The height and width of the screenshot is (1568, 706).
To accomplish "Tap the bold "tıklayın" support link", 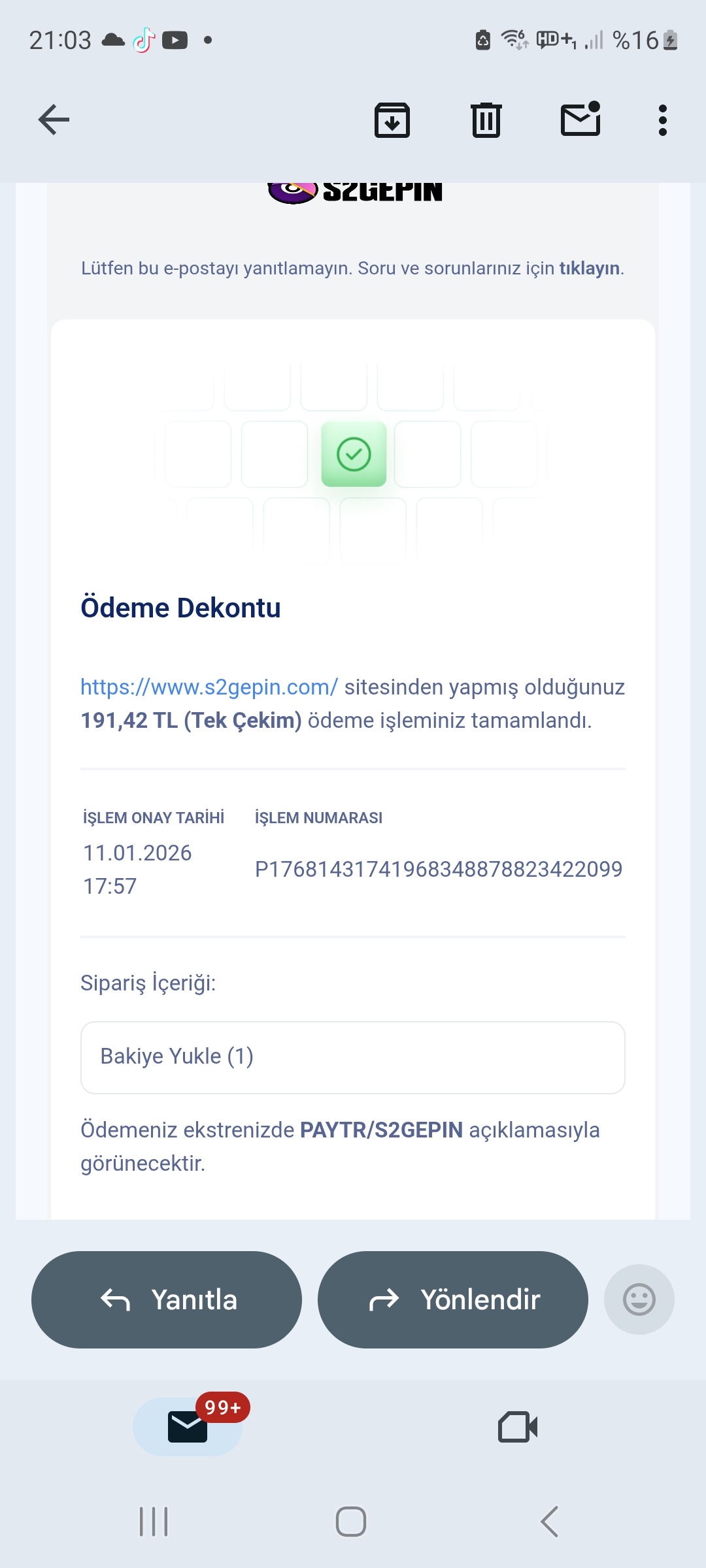I will [x=589, y=269].
